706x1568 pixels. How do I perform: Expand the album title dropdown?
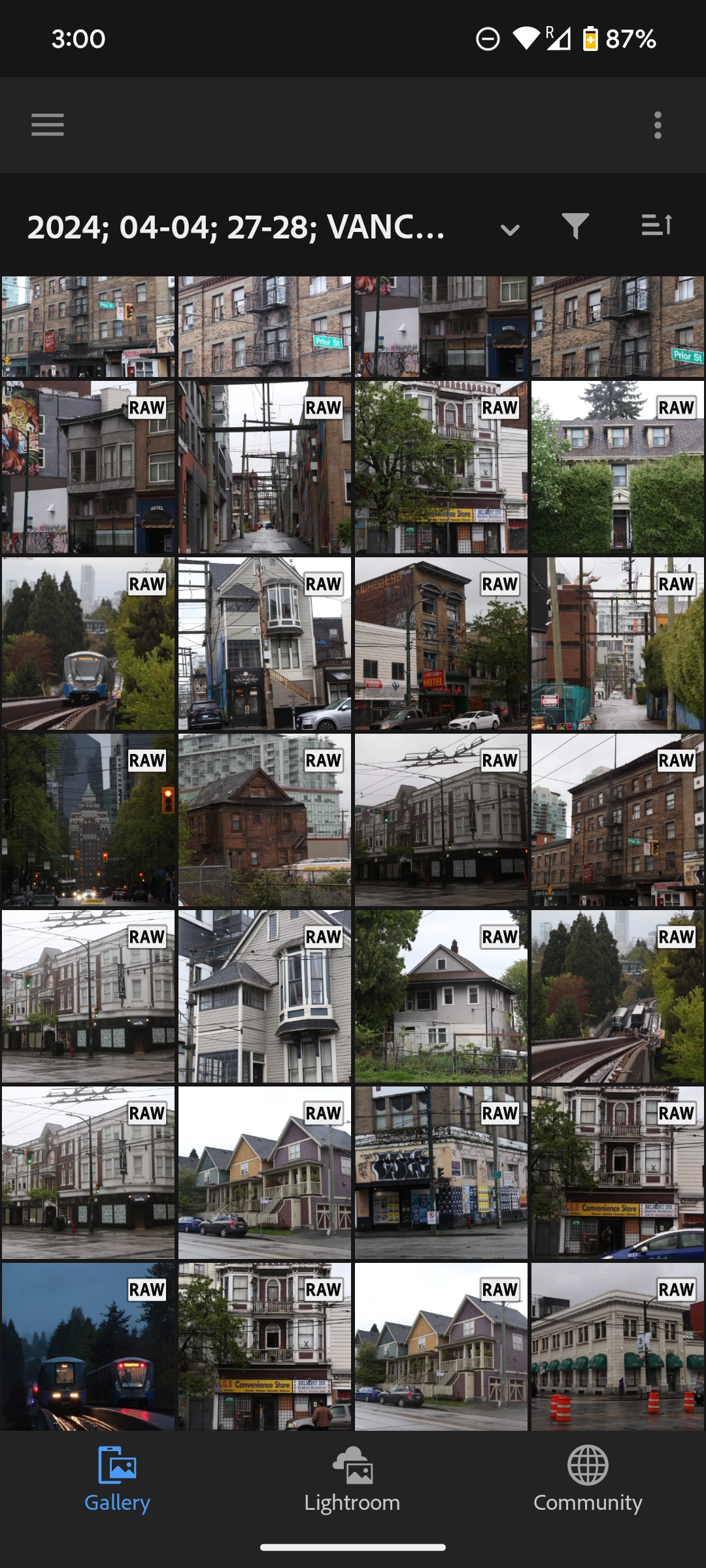click(509, 229)
